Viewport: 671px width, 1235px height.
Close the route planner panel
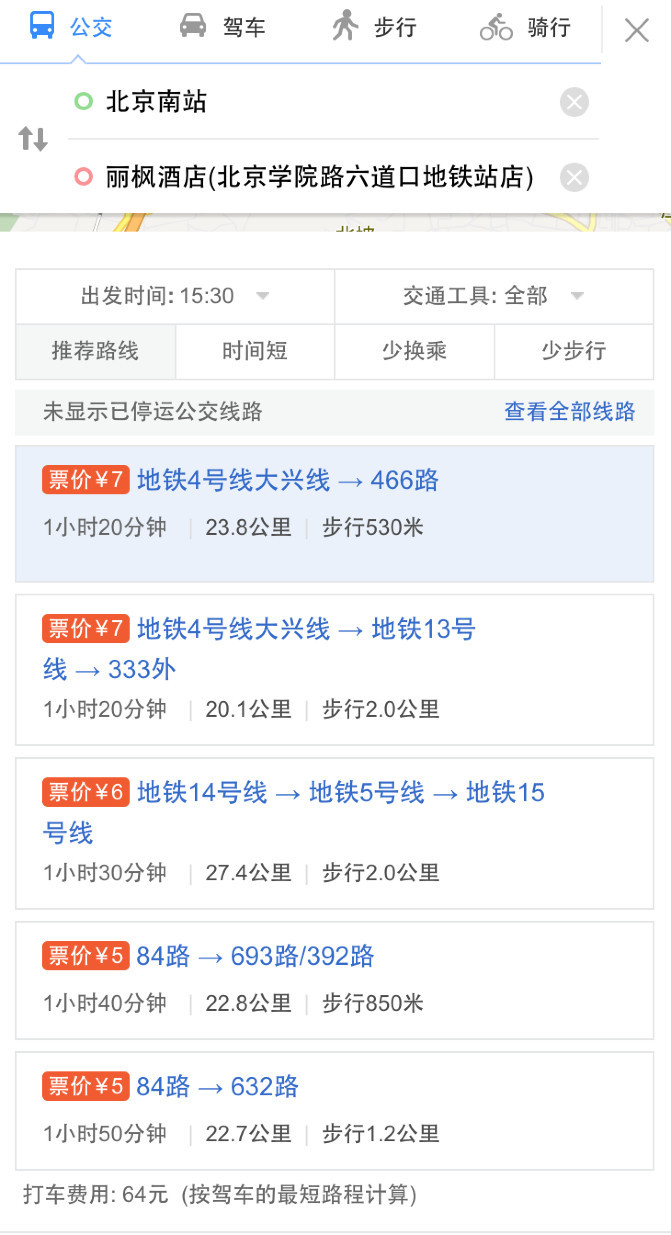pos(636,30)
